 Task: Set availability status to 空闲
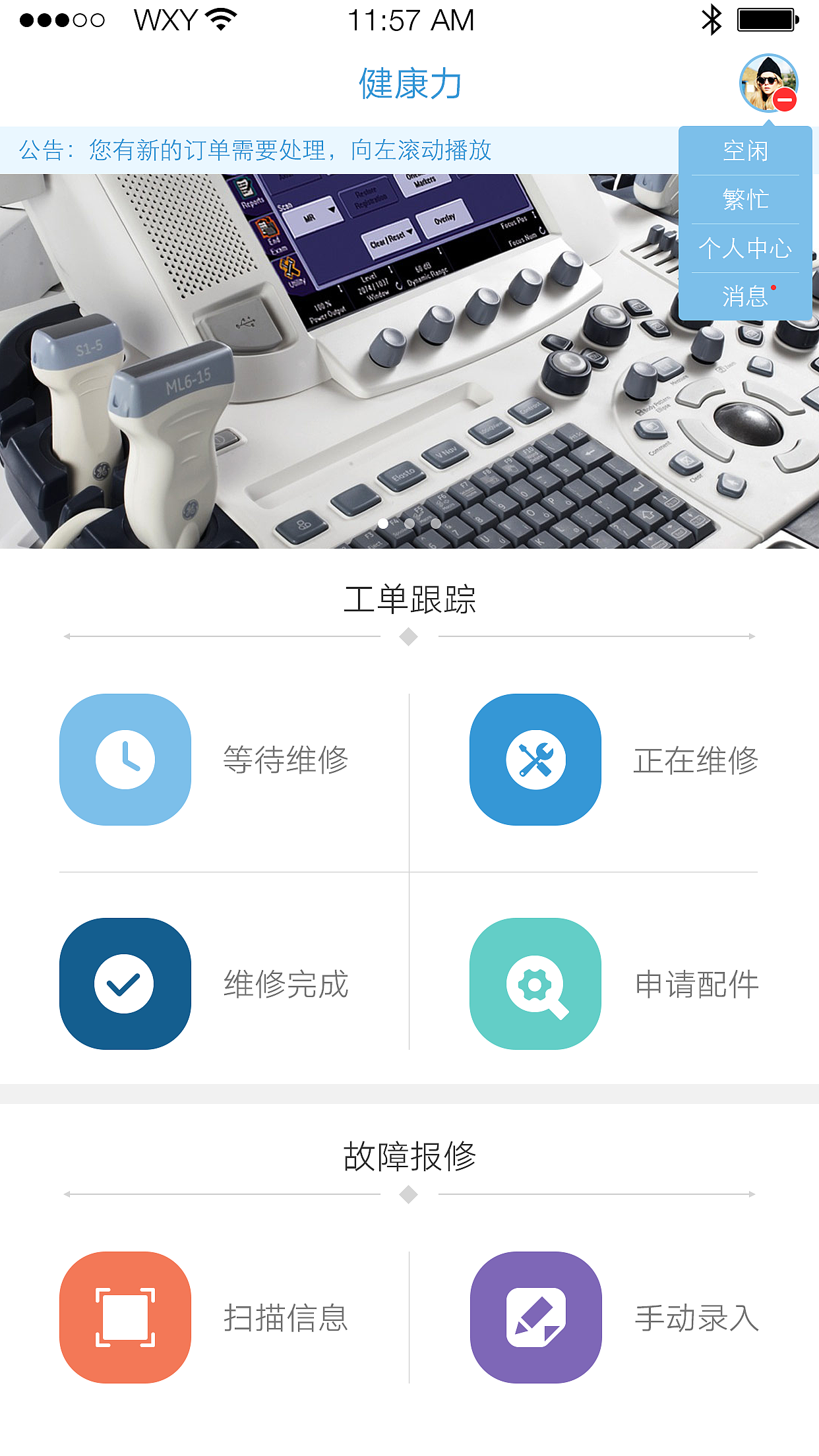click(746, 152)
